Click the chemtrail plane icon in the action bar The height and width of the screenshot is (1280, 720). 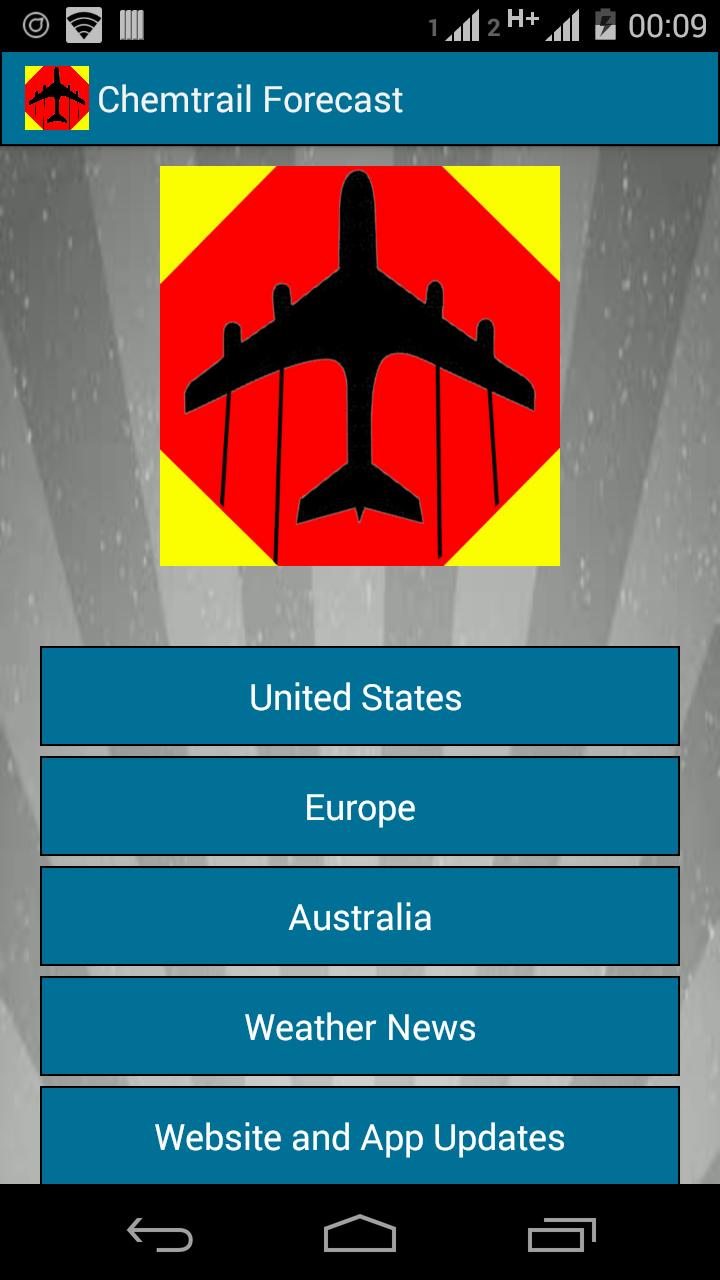[55, 97]
